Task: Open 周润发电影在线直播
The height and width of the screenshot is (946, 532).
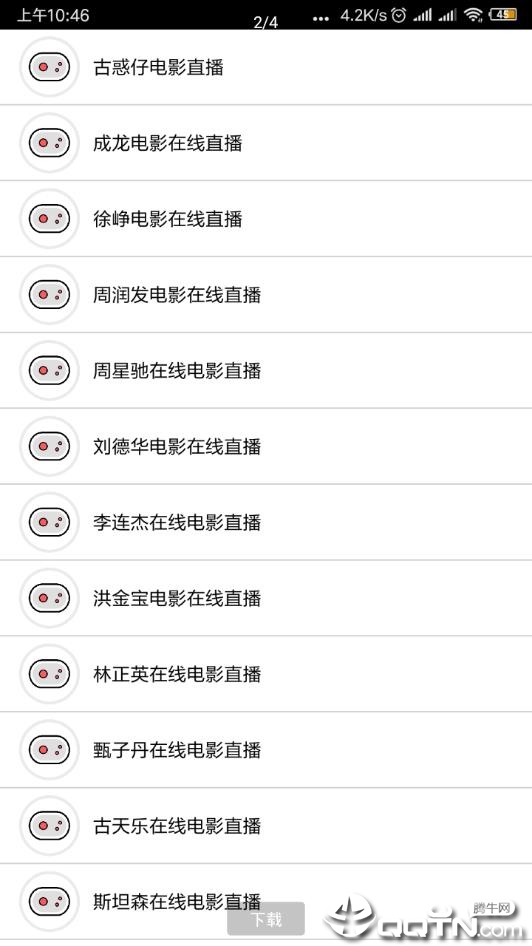Action: pyautogui.click(x=266, y=295)
